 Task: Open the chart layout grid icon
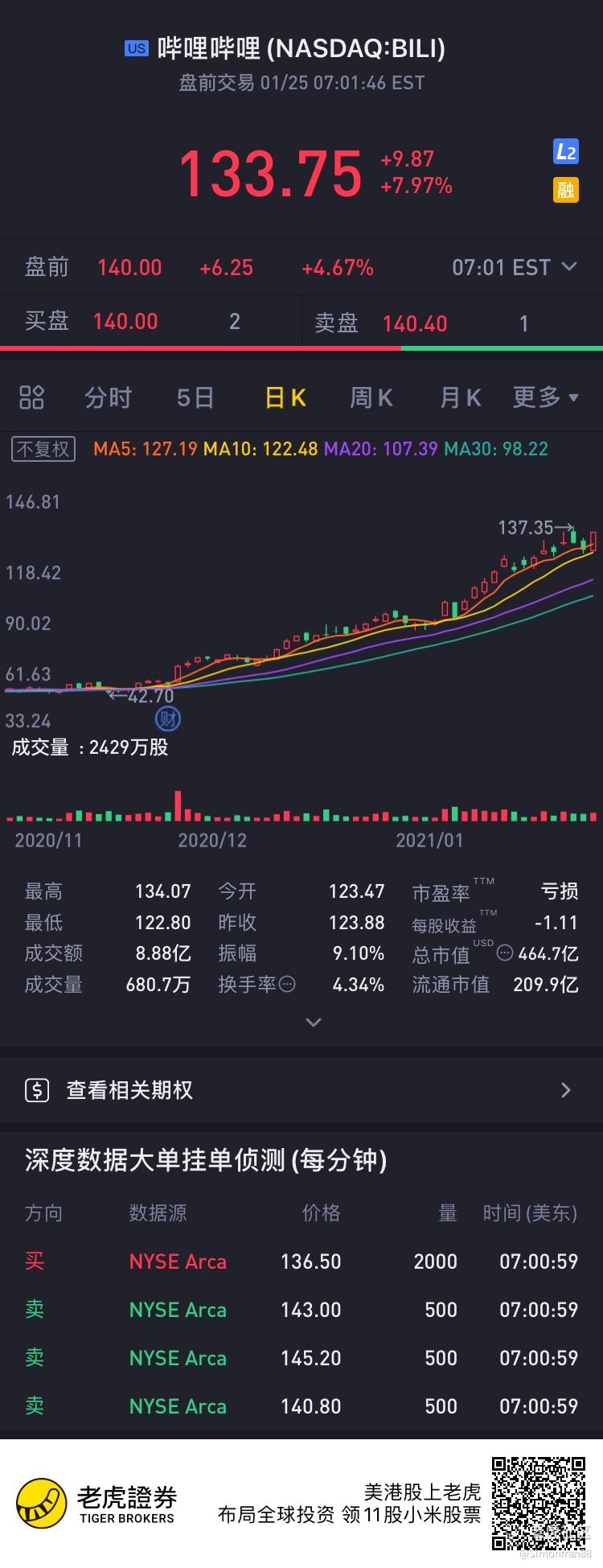pos(31,397)
